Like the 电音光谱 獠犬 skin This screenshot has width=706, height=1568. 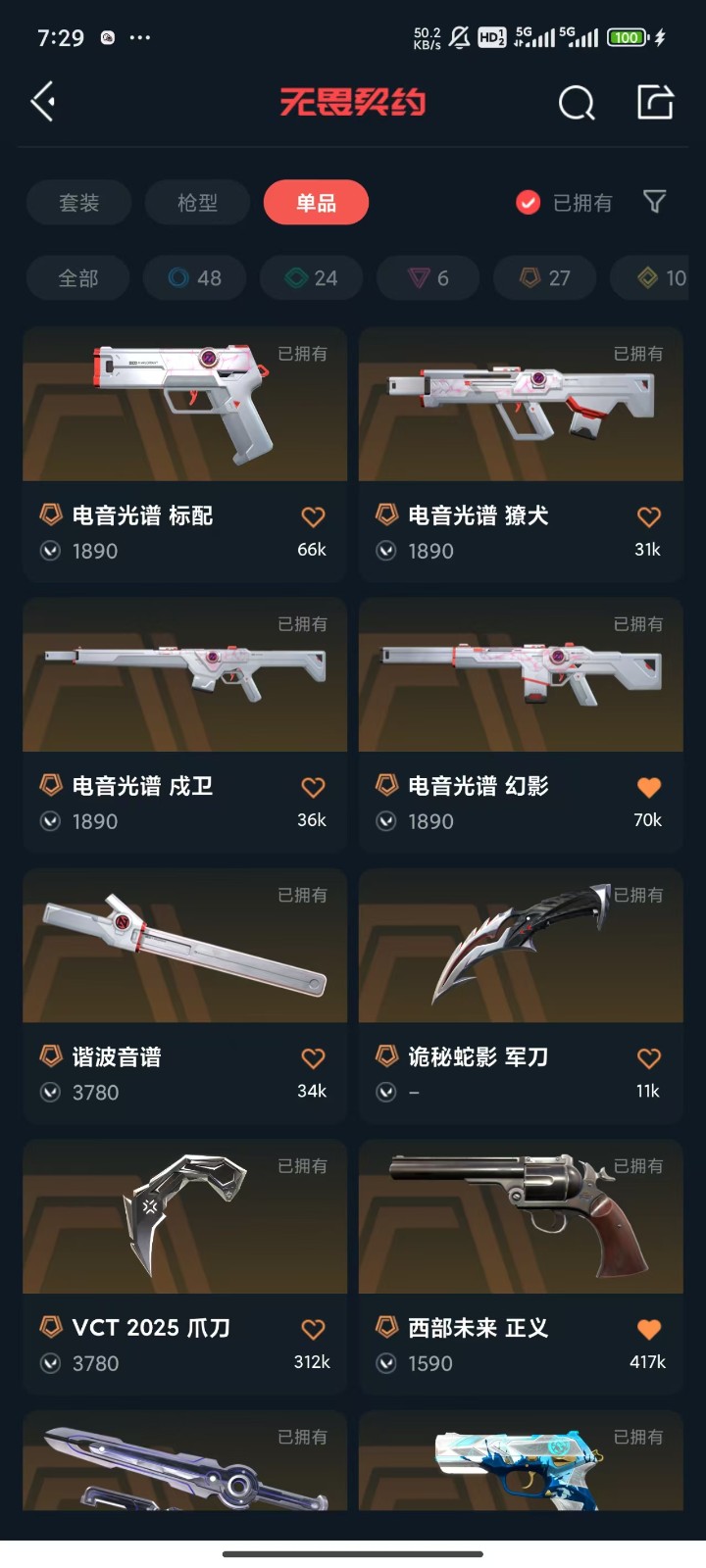click(648, 516)
